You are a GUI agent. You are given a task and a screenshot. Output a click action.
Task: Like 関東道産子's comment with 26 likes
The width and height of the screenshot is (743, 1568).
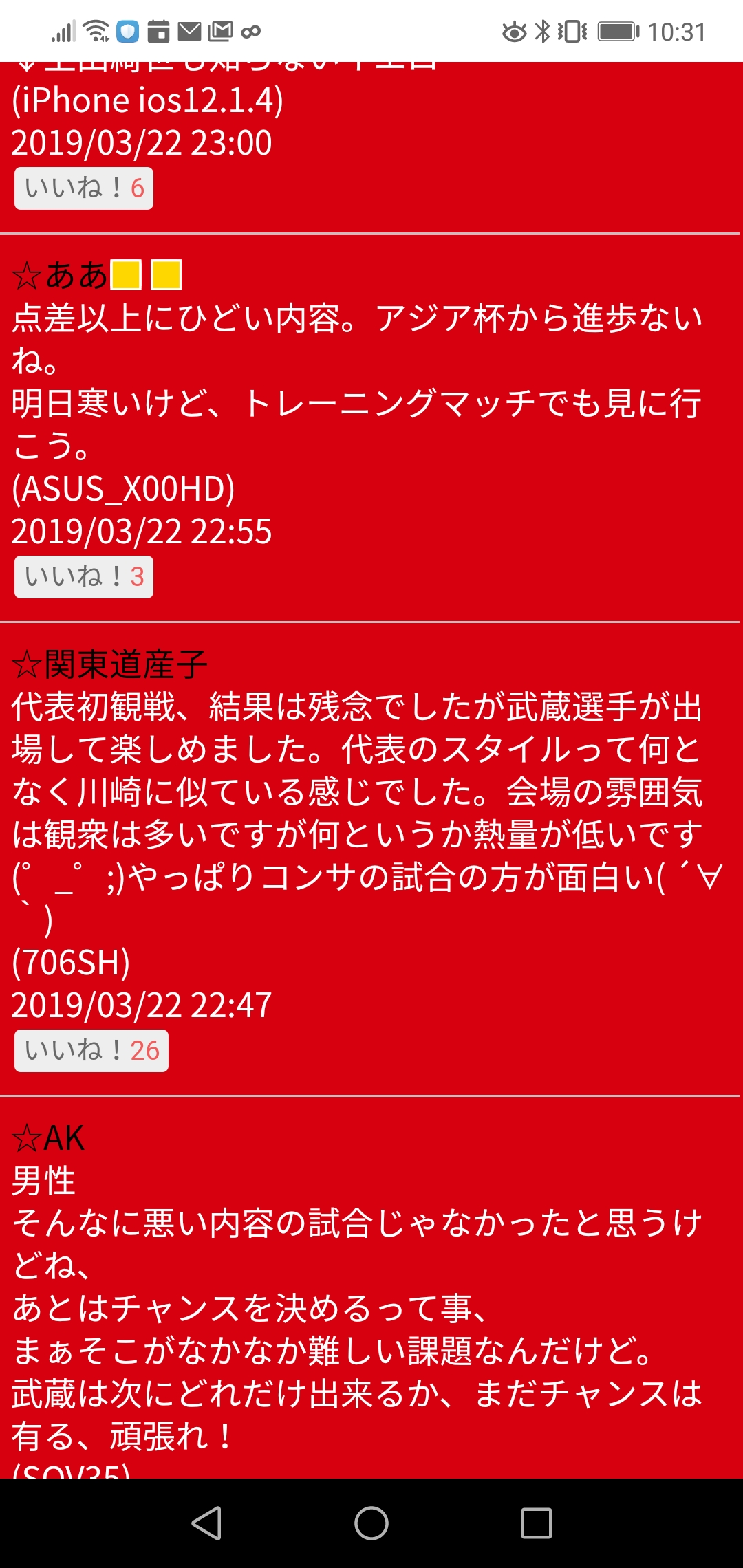pos(91,1050)
